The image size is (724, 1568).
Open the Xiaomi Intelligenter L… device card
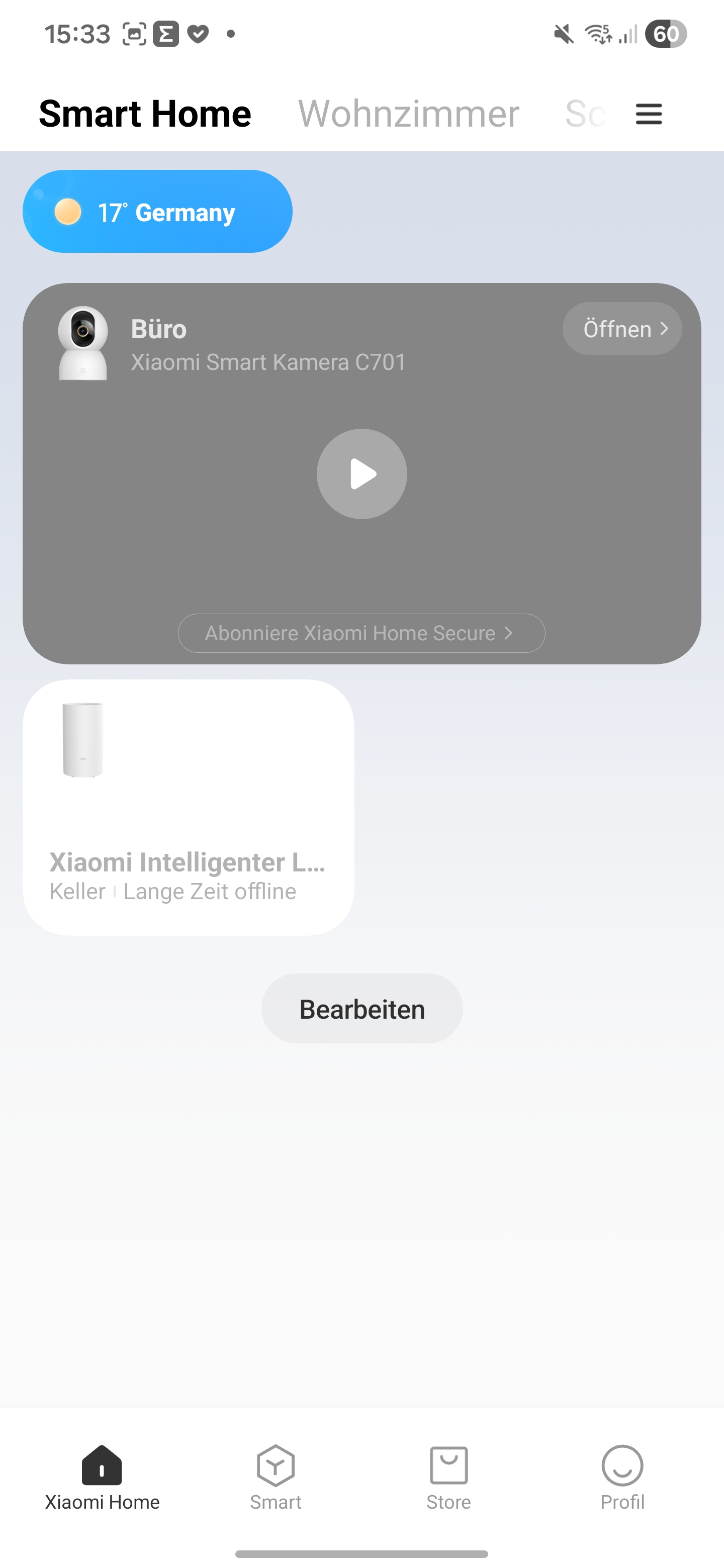[x=188, y=807]
